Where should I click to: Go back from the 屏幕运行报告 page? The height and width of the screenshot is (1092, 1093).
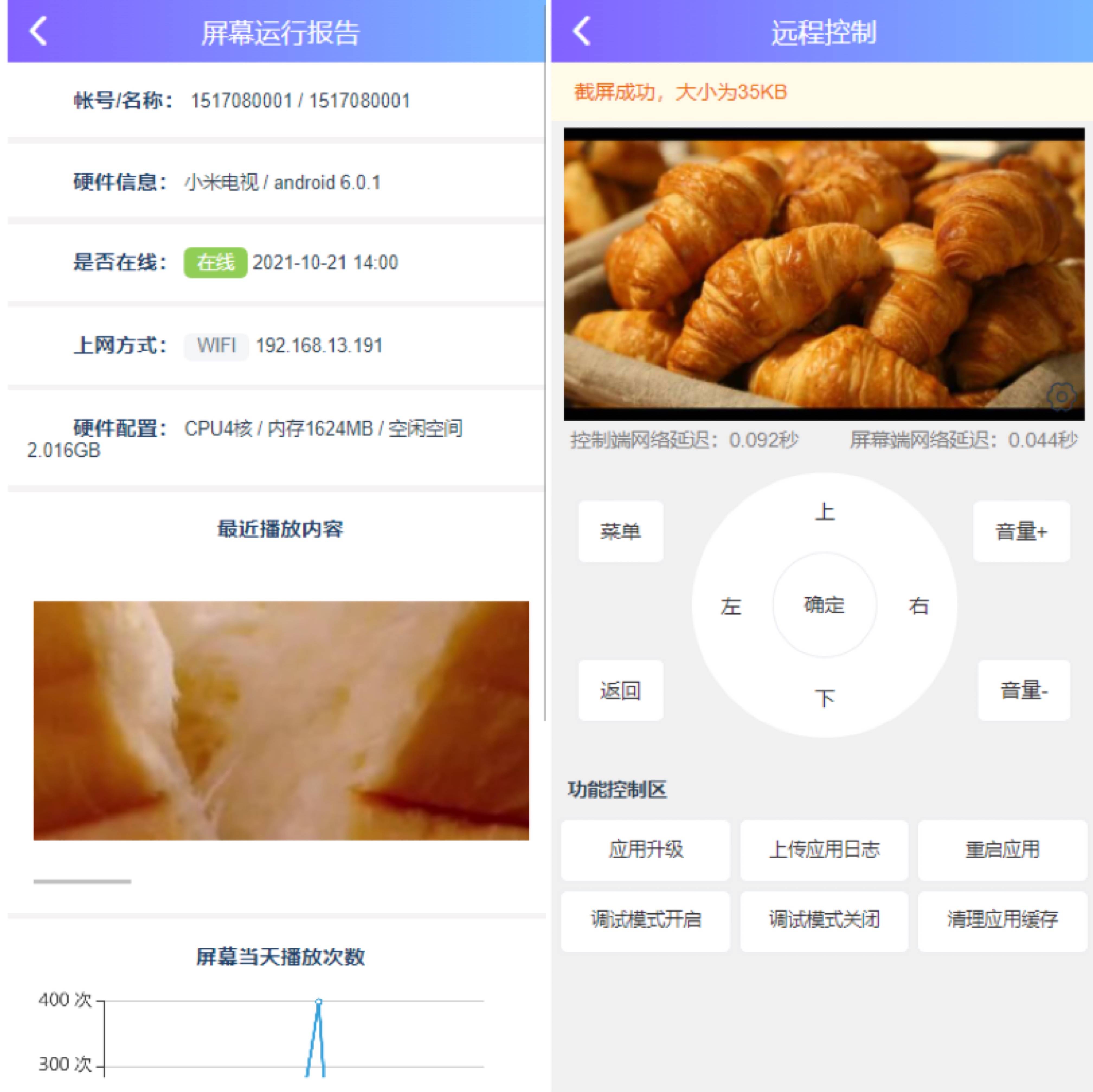38,31
